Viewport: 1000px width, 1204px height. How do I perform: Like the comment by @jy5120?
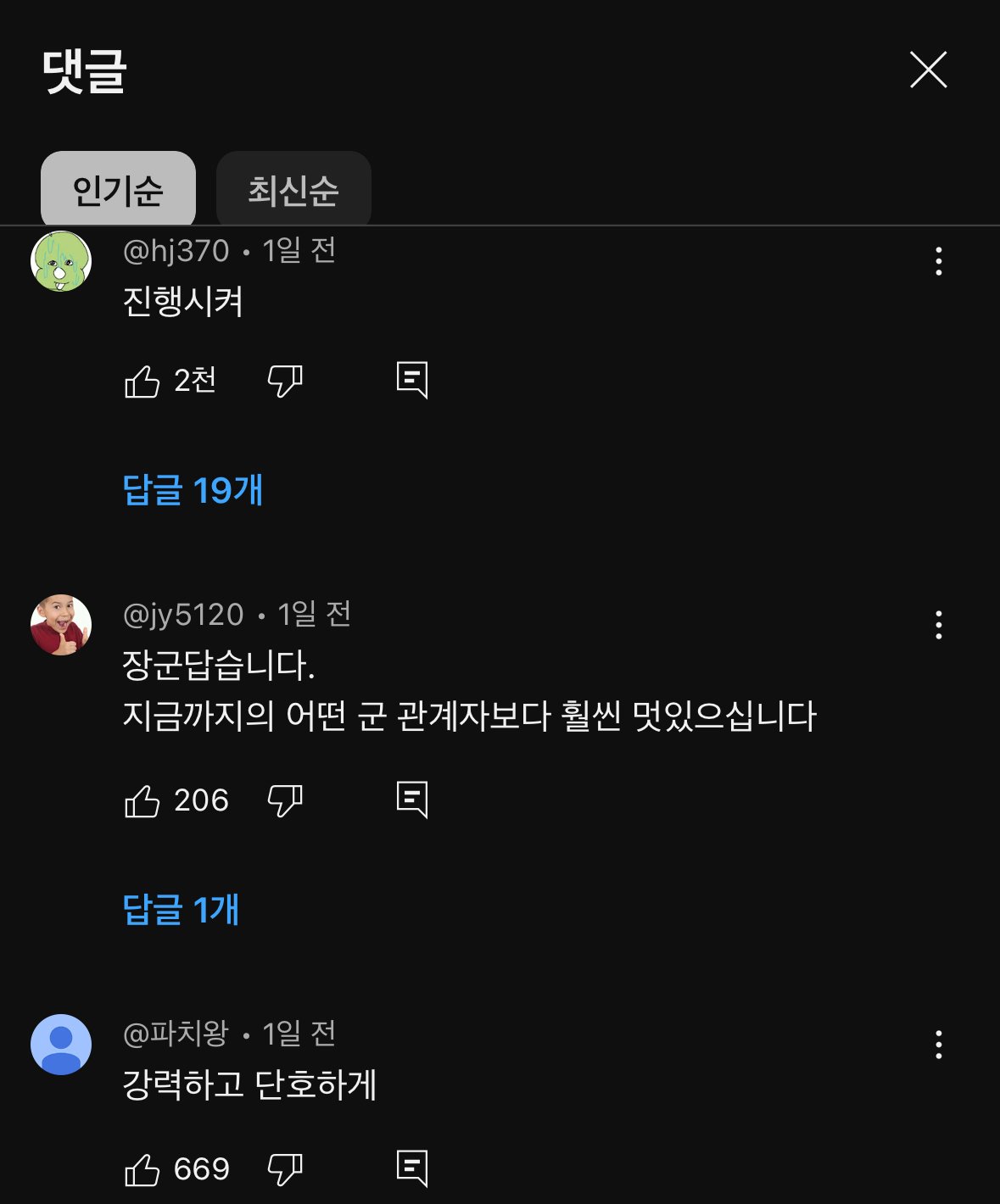(x=142, y=800)
